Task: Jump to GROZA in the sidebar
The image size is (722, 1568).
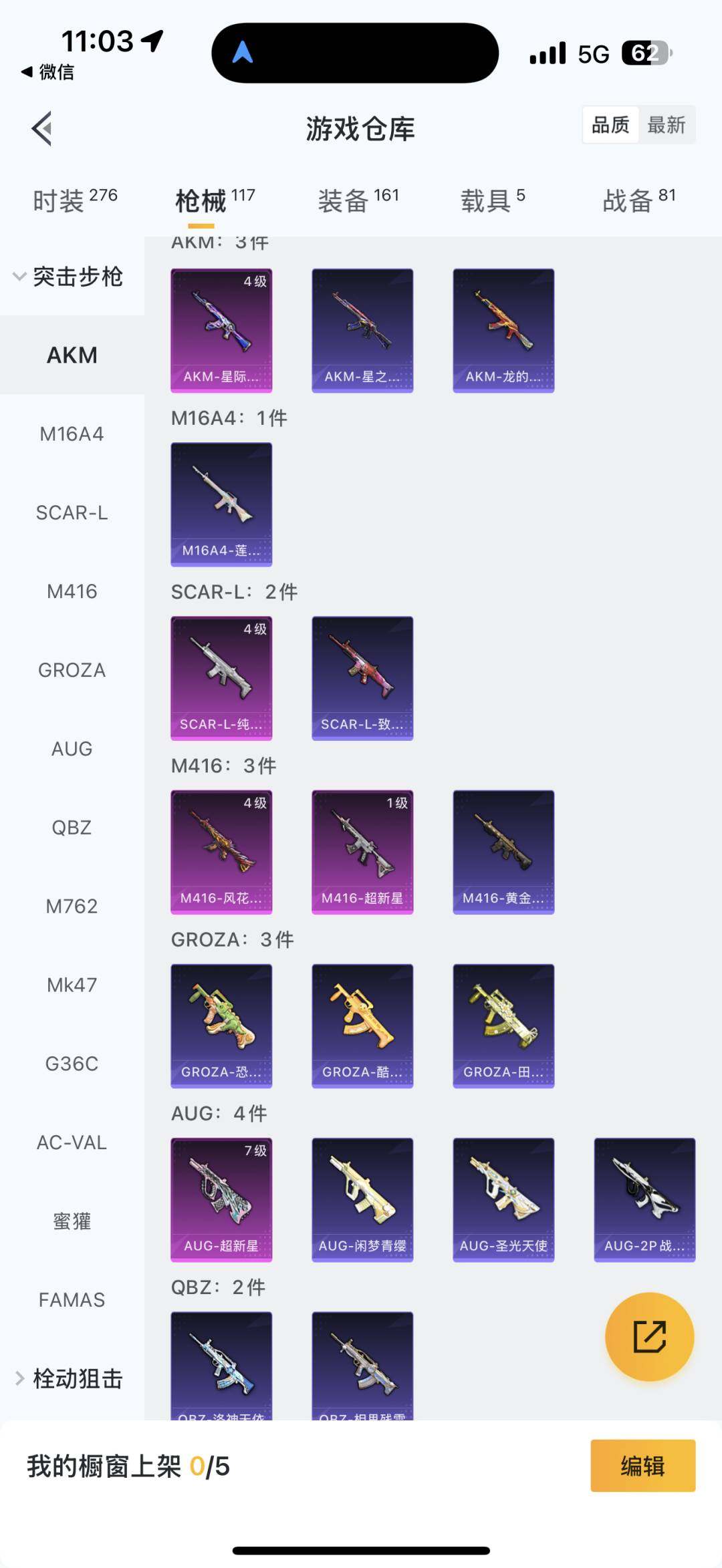Action: [x=72, y=670]
